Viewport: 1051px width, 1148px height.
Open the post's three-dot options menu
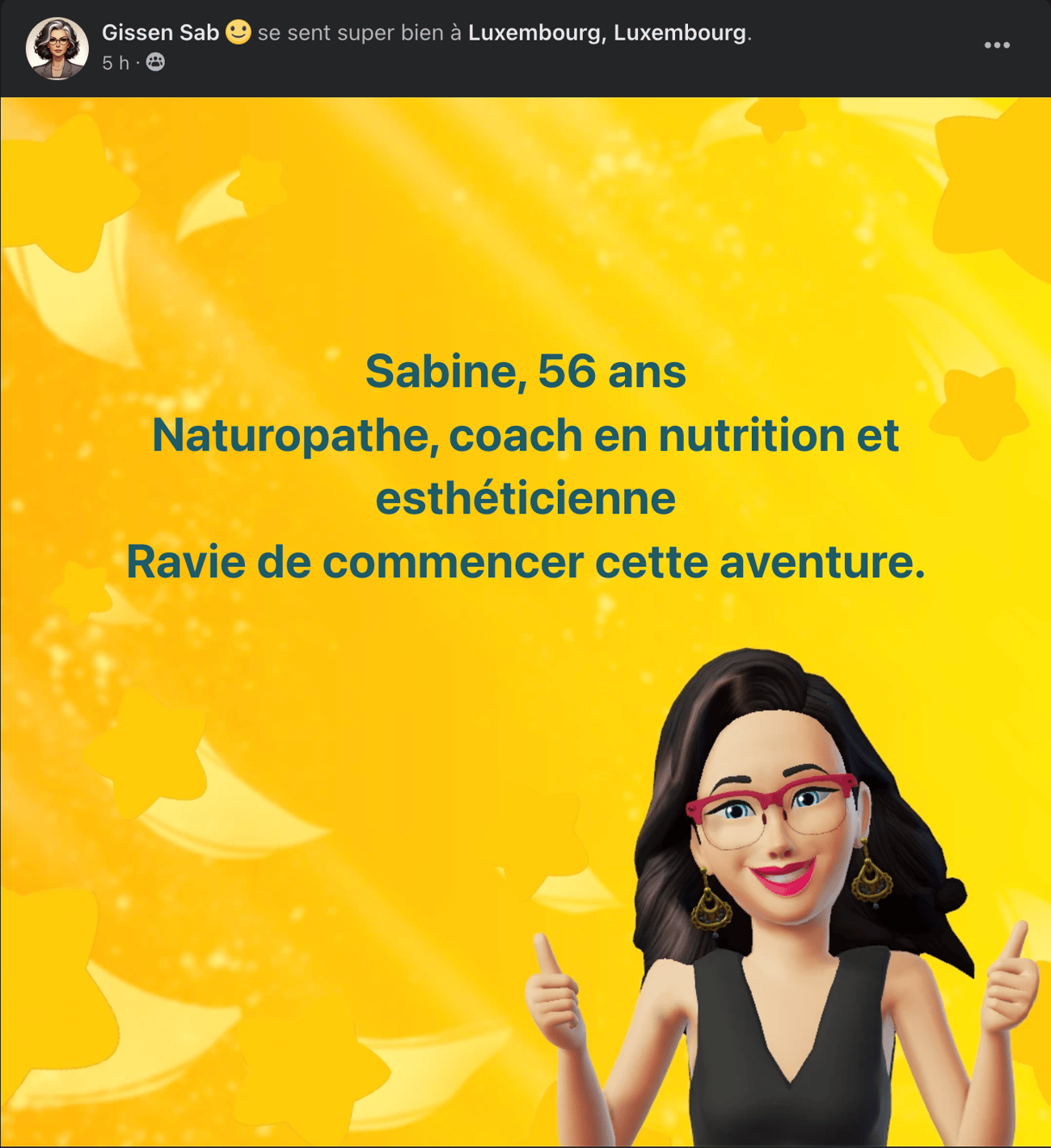[996, 45]
